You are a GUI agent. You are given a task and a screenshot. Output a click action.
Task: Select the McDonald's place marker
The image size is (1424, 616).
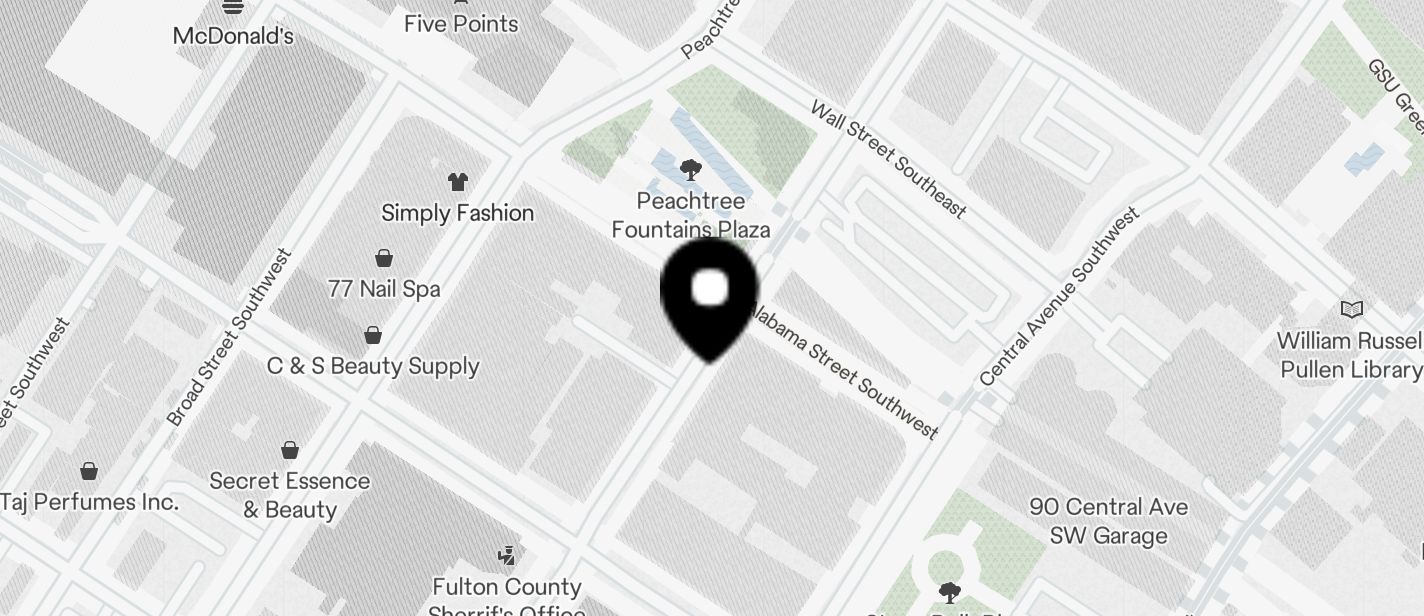coord(233,8)
